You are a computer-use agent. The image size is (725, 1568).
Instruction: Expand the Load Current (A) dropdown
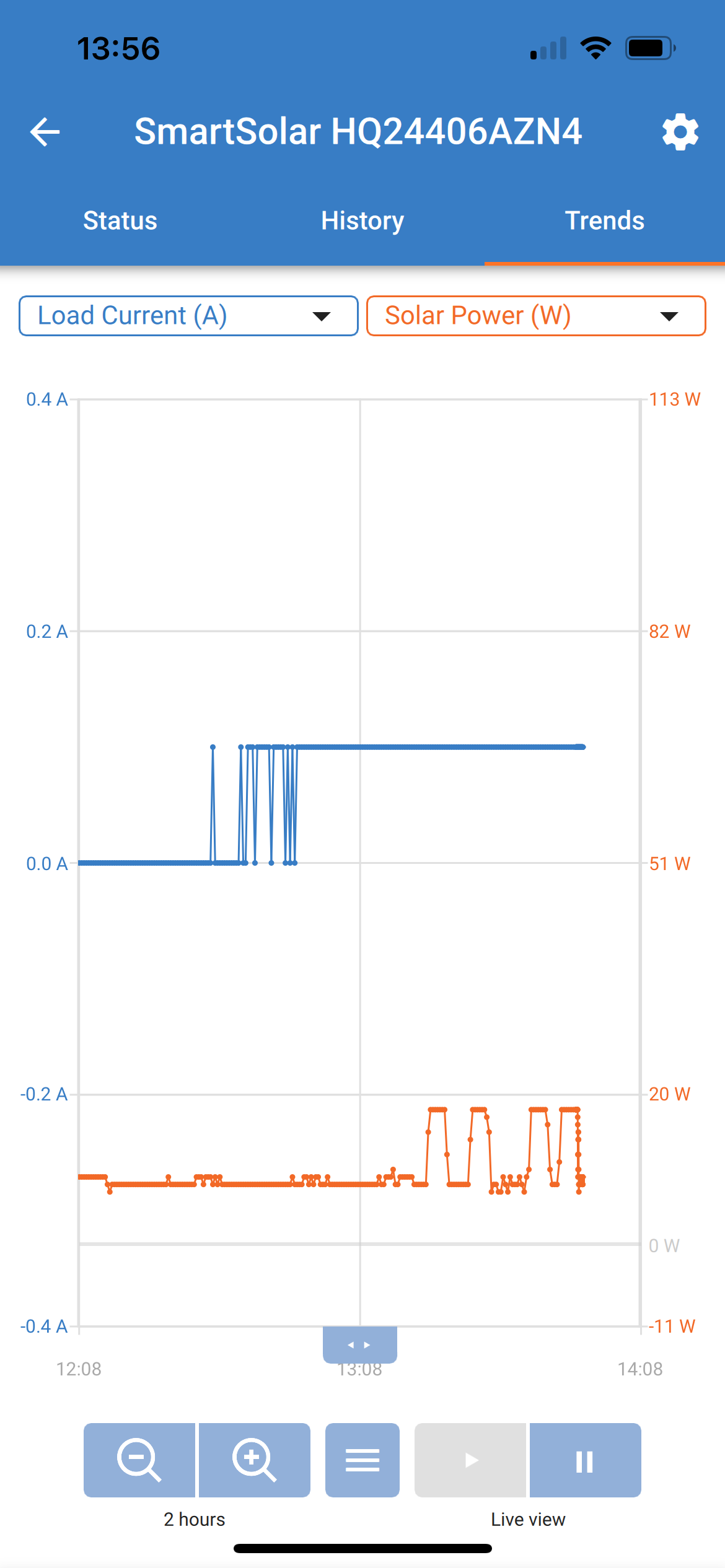coord(188,316)
